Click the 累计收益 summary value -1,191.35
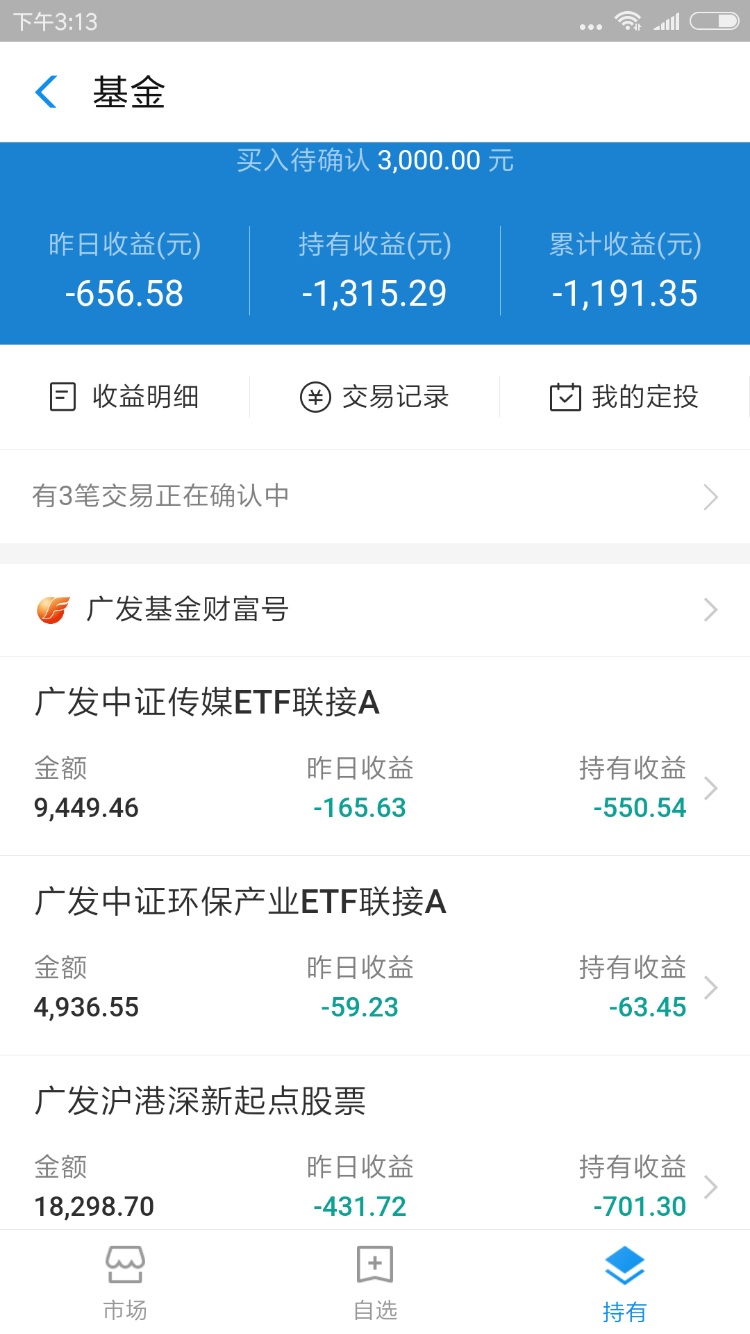Viewport: 750px width, 1334px height. (624, 293)
